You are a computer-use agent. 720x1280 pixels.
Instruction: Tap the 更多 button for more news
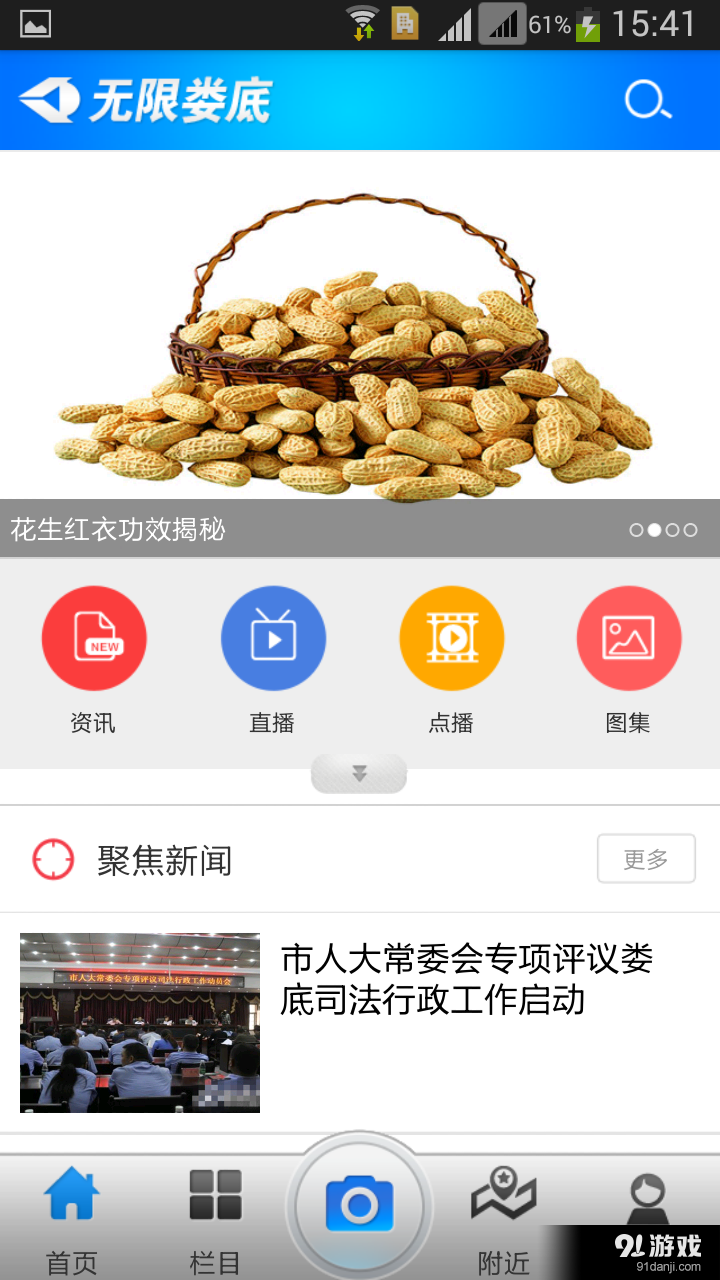pyautogui.click(x=646, y=858)
